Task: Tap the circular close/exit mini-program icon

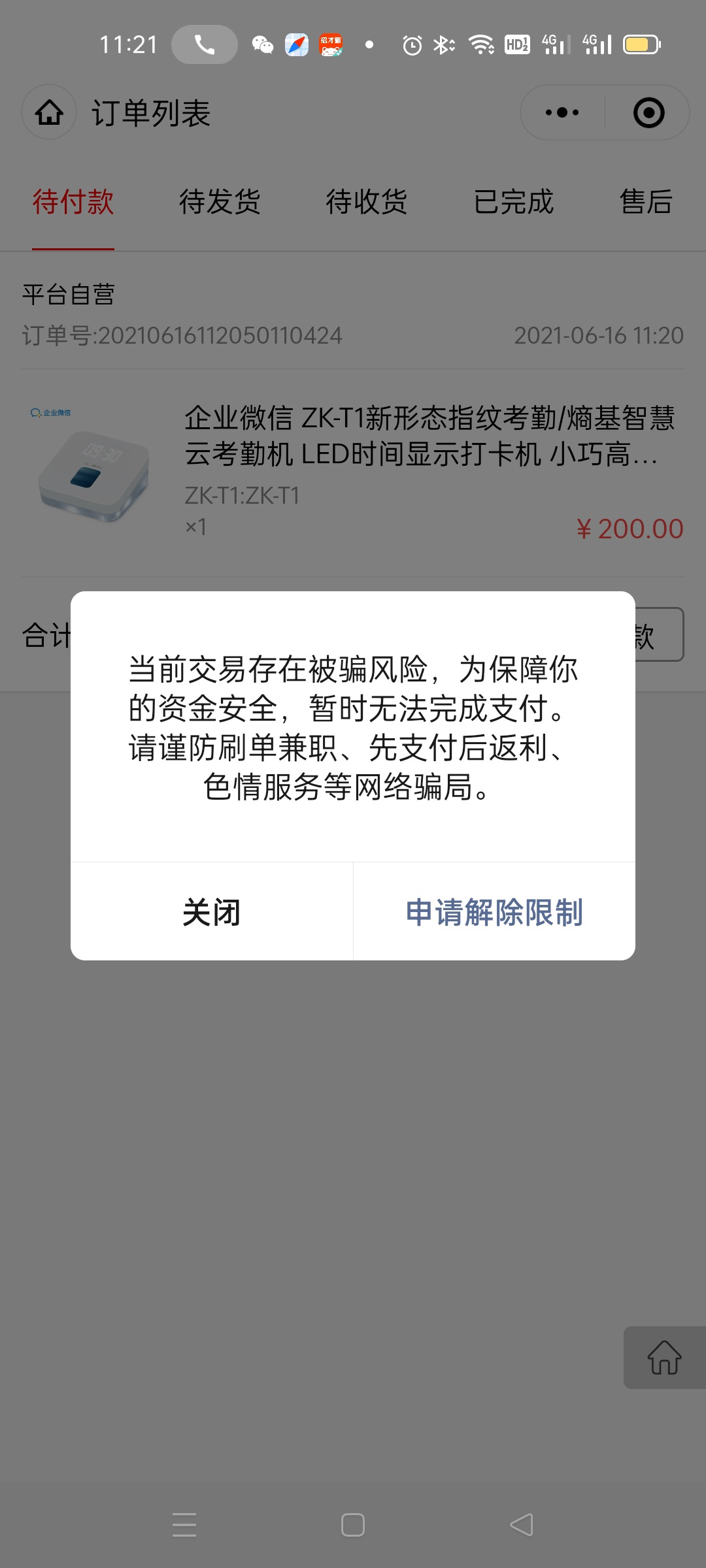Action: [x=647, y=112]
